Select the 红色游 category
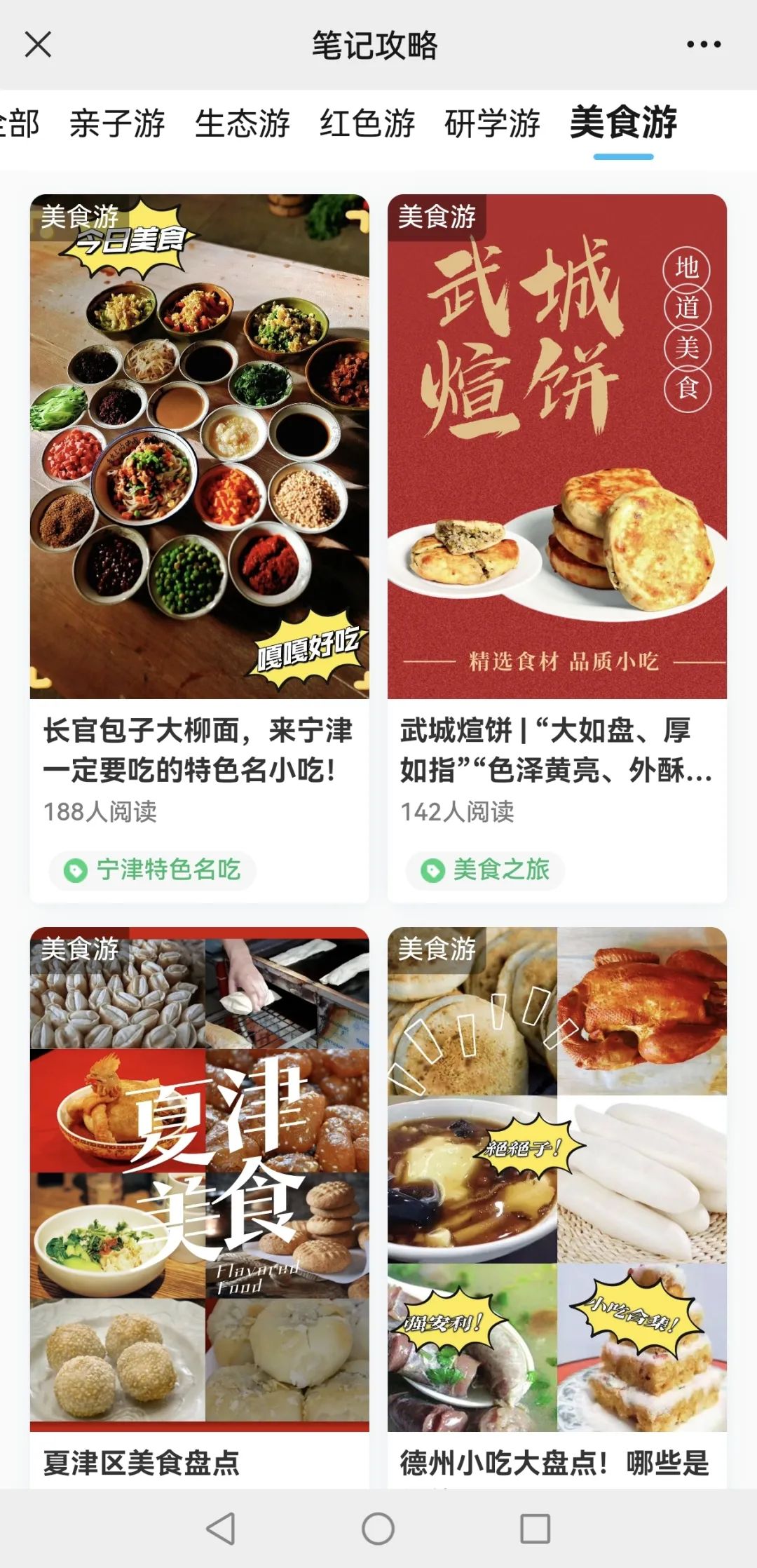This screenshot has width=757, height=1568. tap(368, 123)
